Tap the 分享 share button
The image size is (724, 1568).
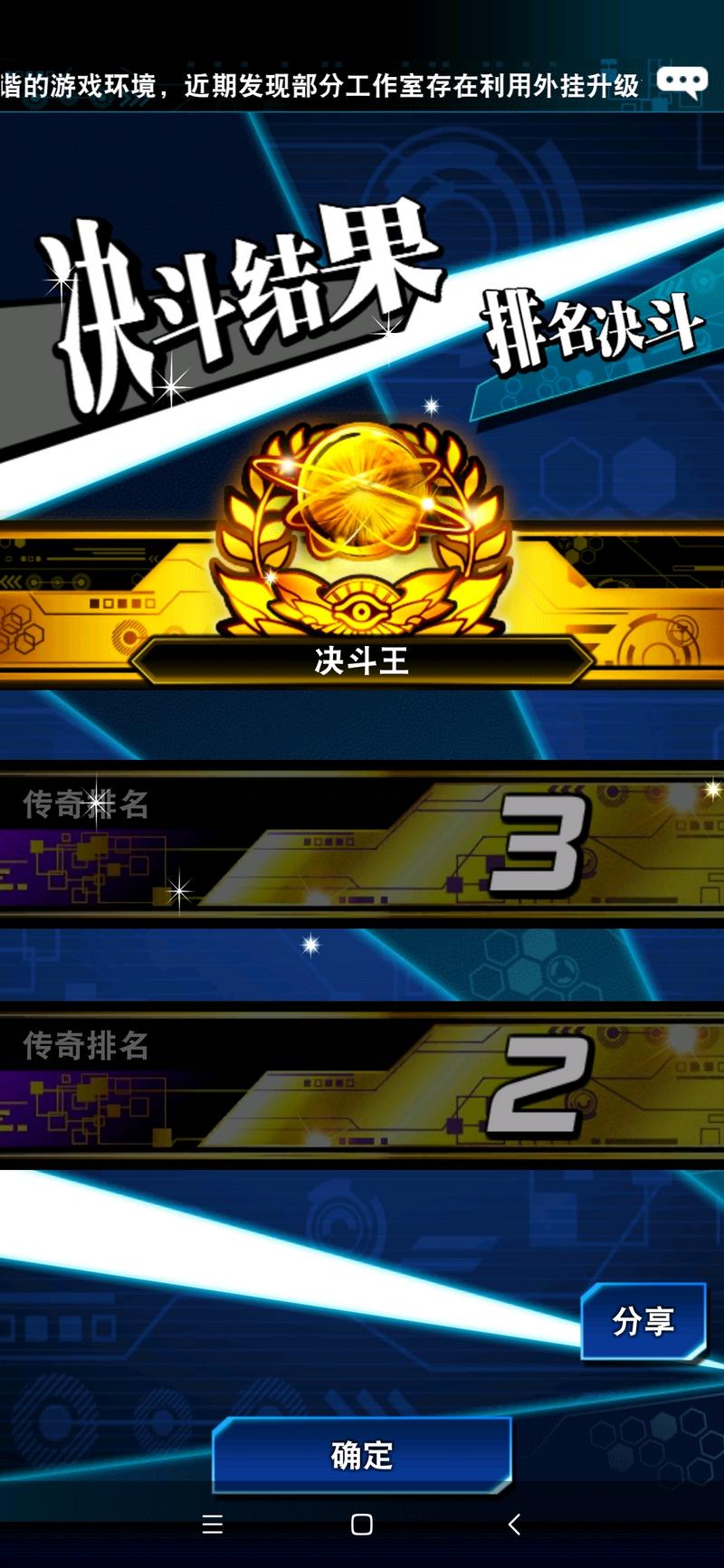tap(643, 1321)
